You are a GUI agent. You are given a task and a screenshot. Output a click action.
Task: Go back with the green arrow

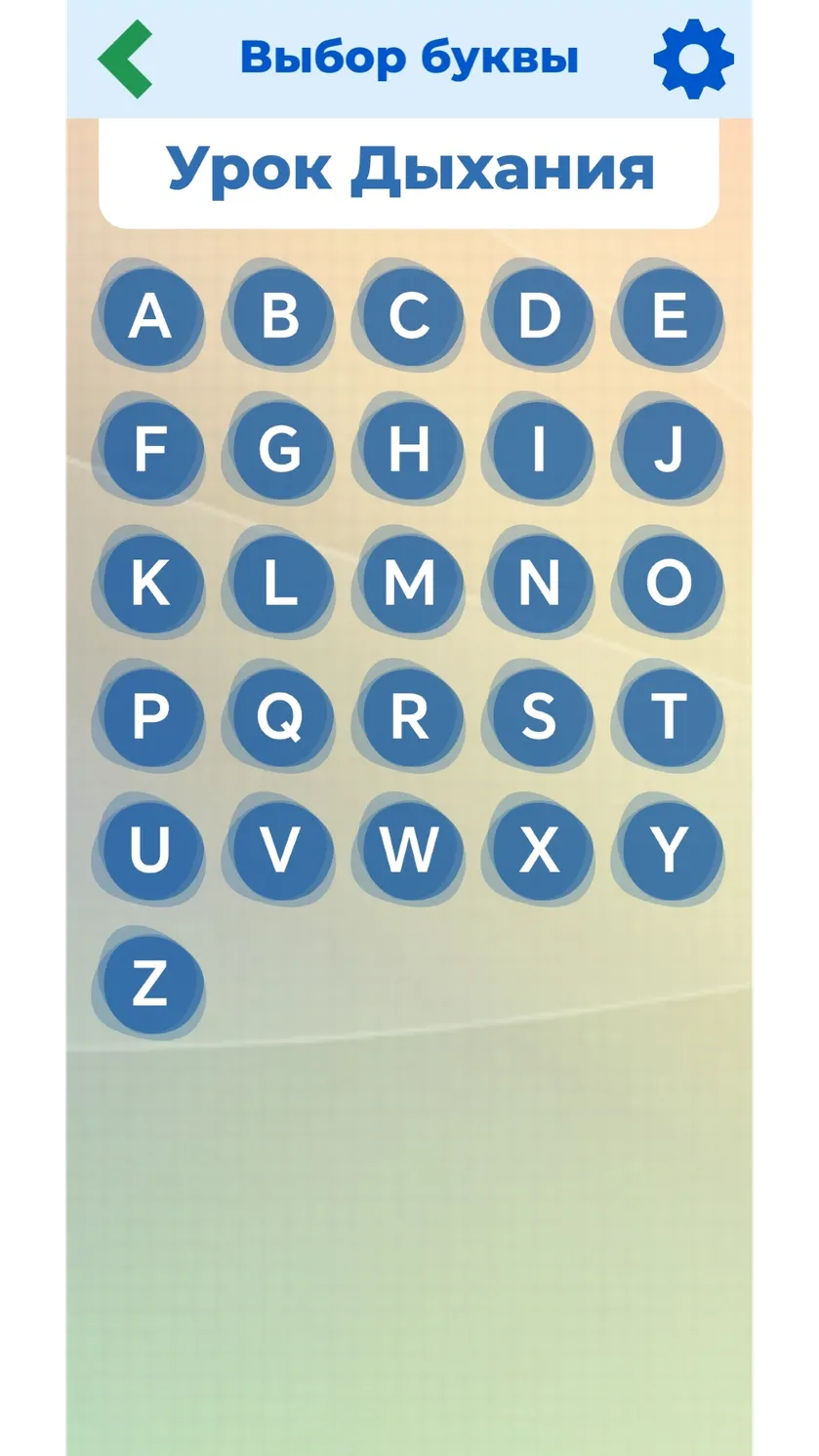[x=126, y=59]
